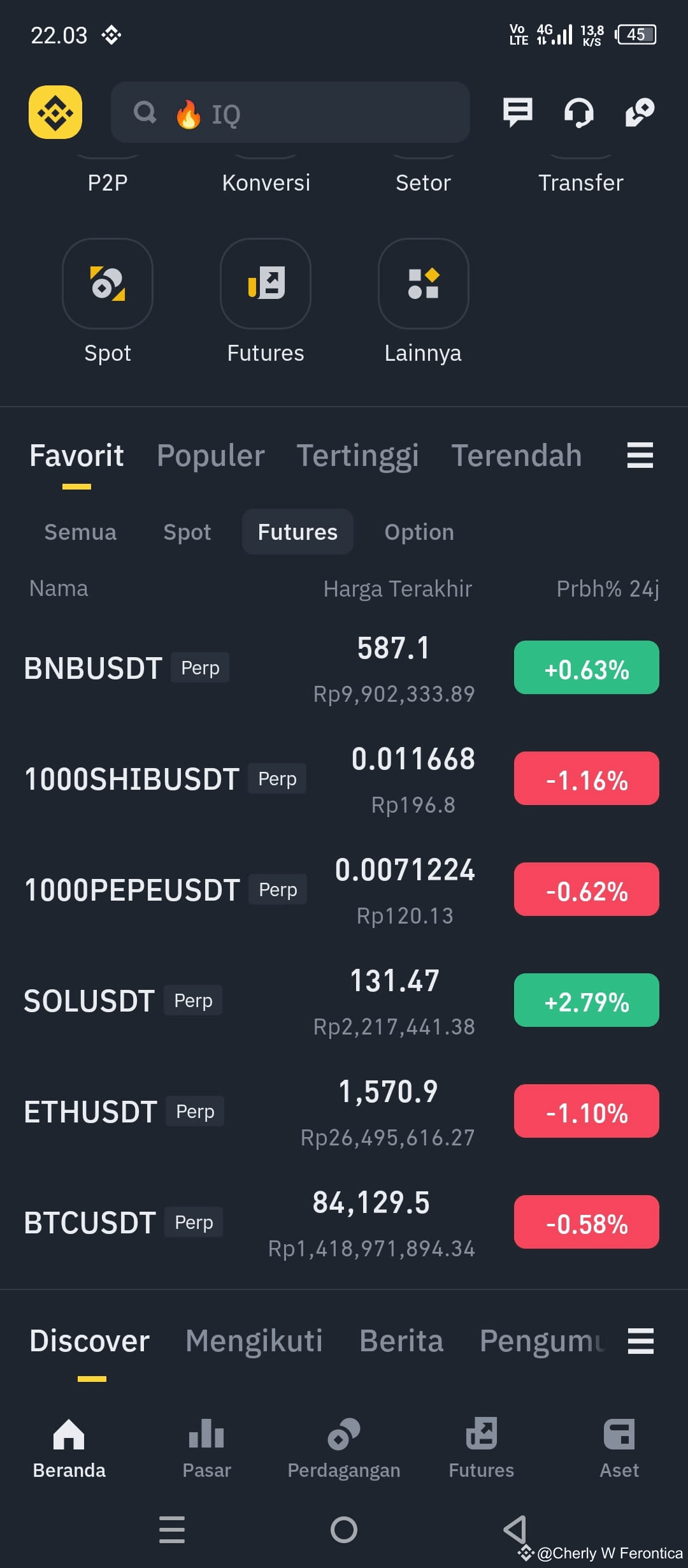Switch to the Populer tab
This screenshot has width=688, height=1568.
(x=211, y=456)
